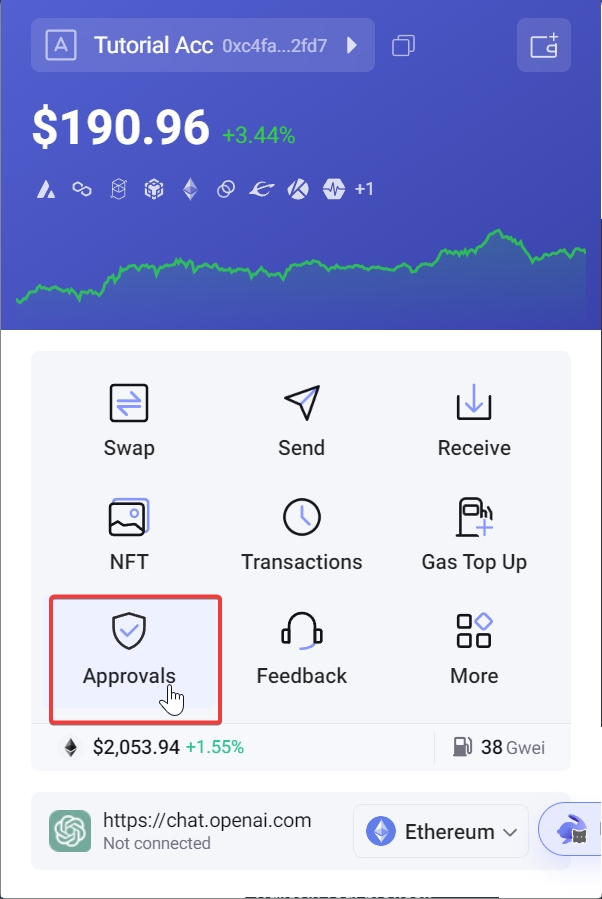This screenshot has width=602, height=899.
Task: Open the Swap feature
Action: (x=129, y=420)
